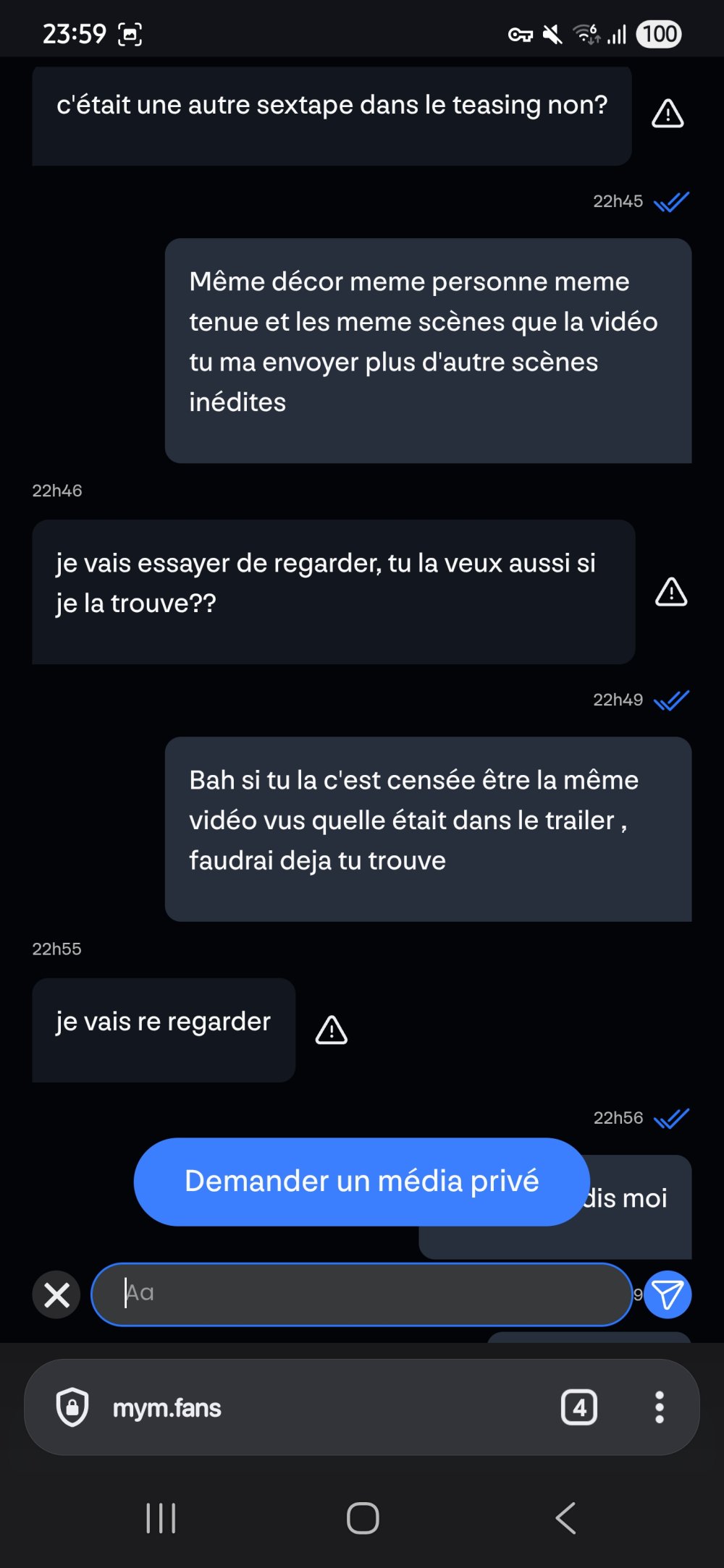The height and width of the screenshot is (1568, 724).
Task: Send the message with the paper plane
Action: (667, 1294)
